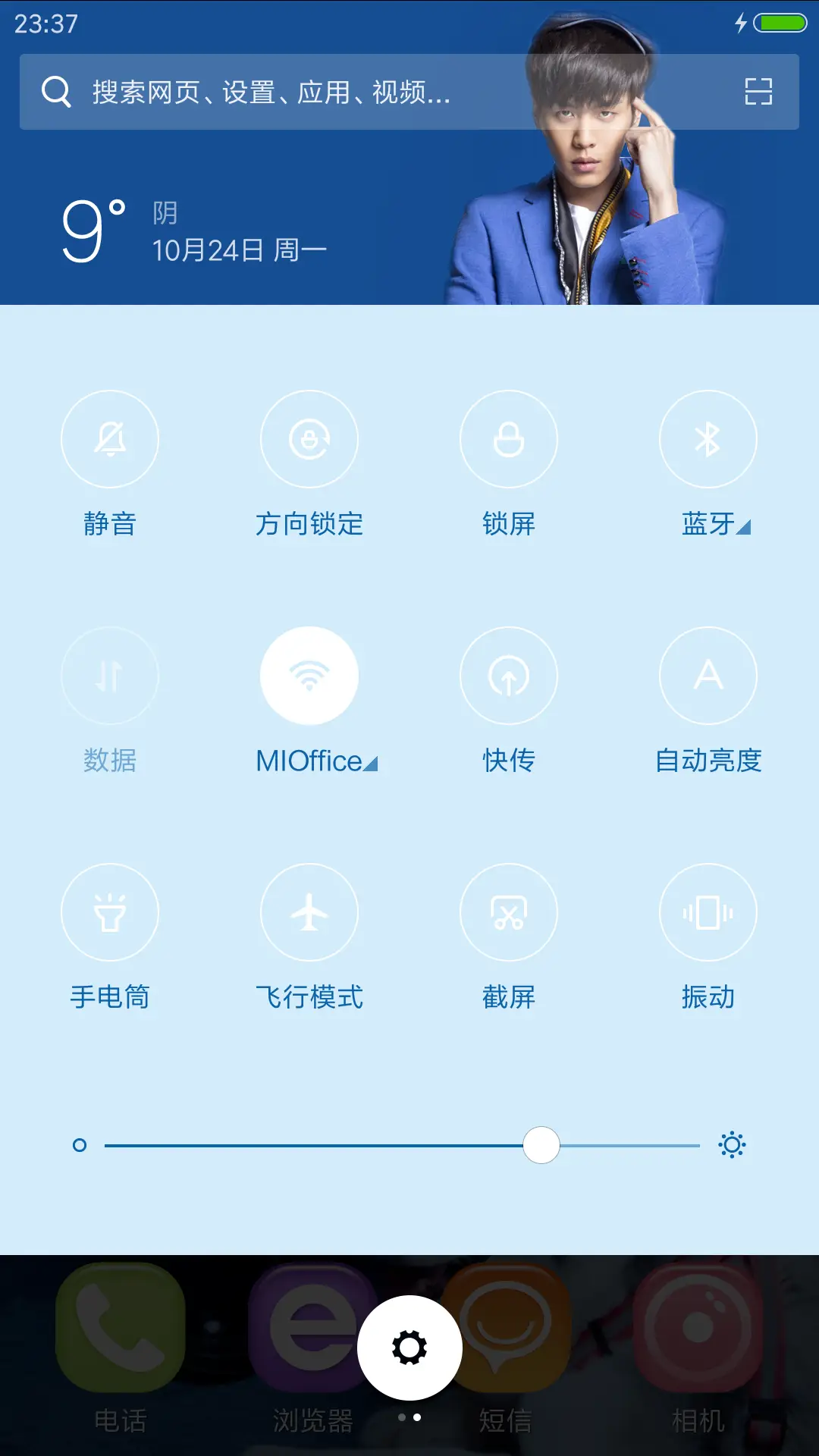Toggle 飞行模式 airplane mode
819x1456 pixels.
[309, 912]
